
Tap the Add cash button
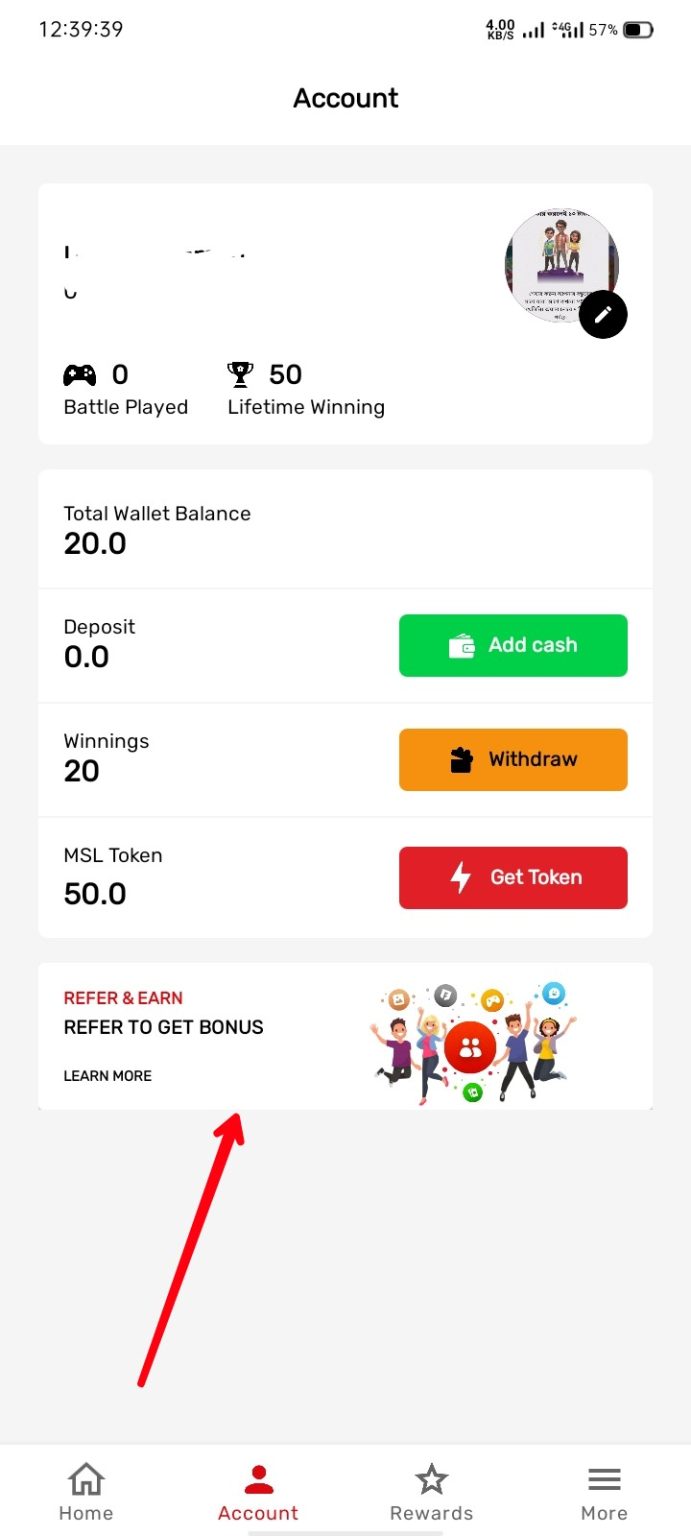pyautogui.click(x=513, y=645)
